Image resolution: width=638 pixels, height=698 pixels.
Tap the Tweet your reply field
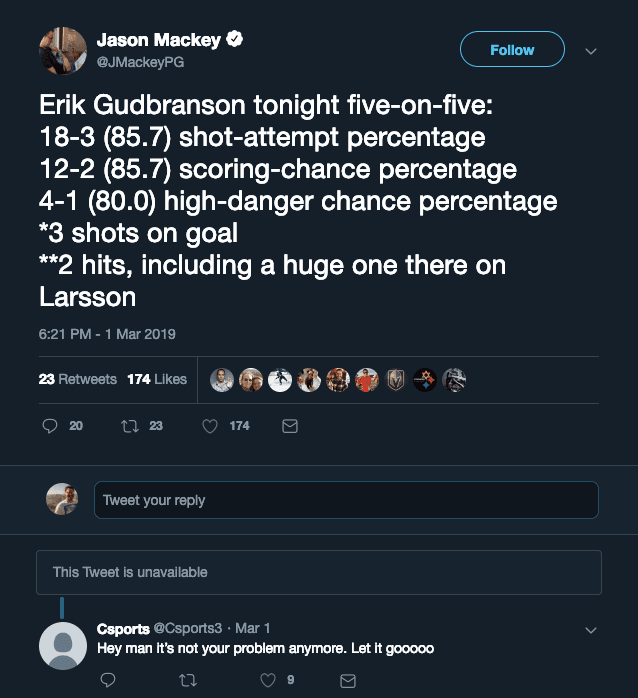(345, 500)
